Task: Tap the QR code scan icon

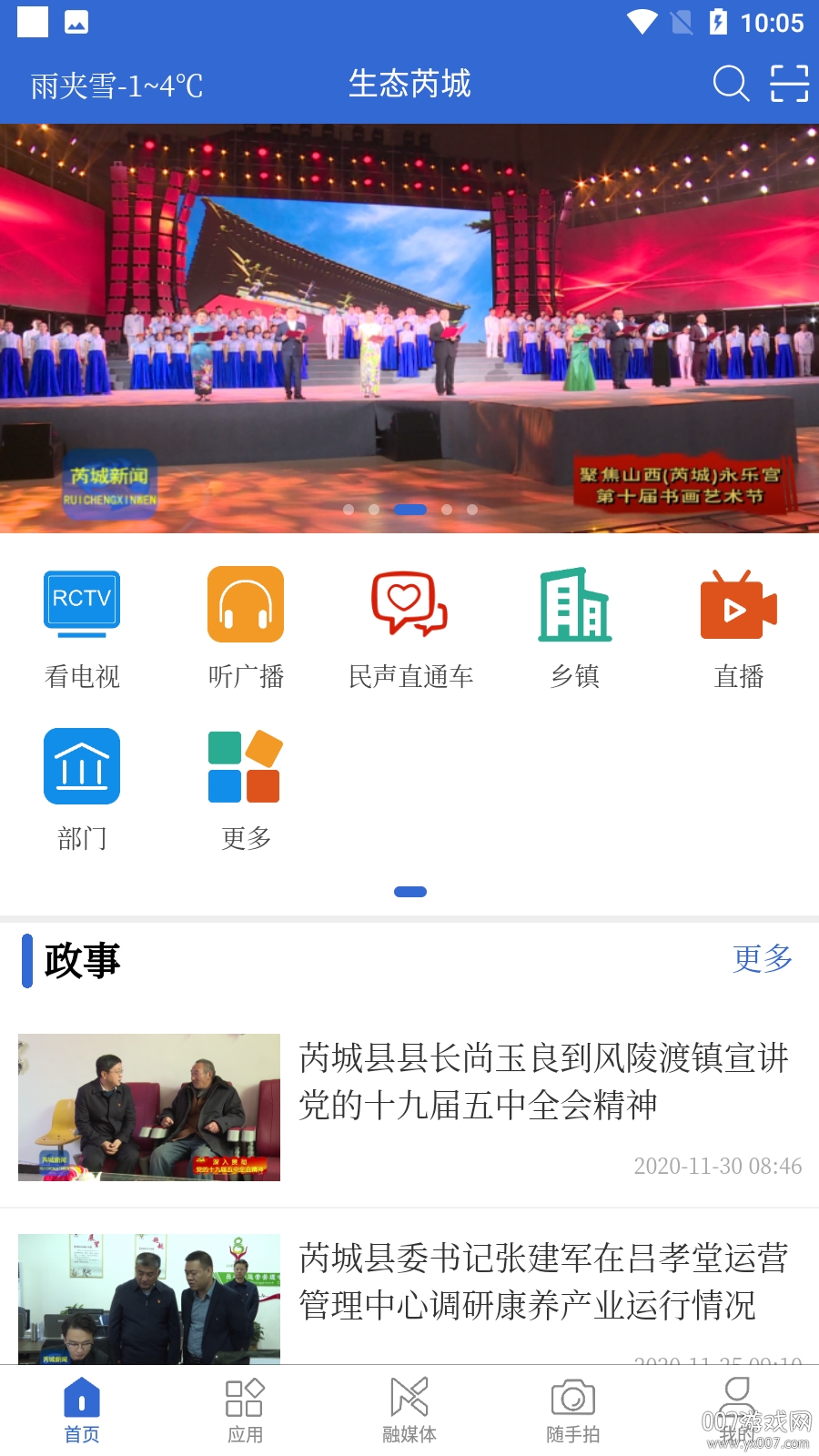Action: coord(791,84)
